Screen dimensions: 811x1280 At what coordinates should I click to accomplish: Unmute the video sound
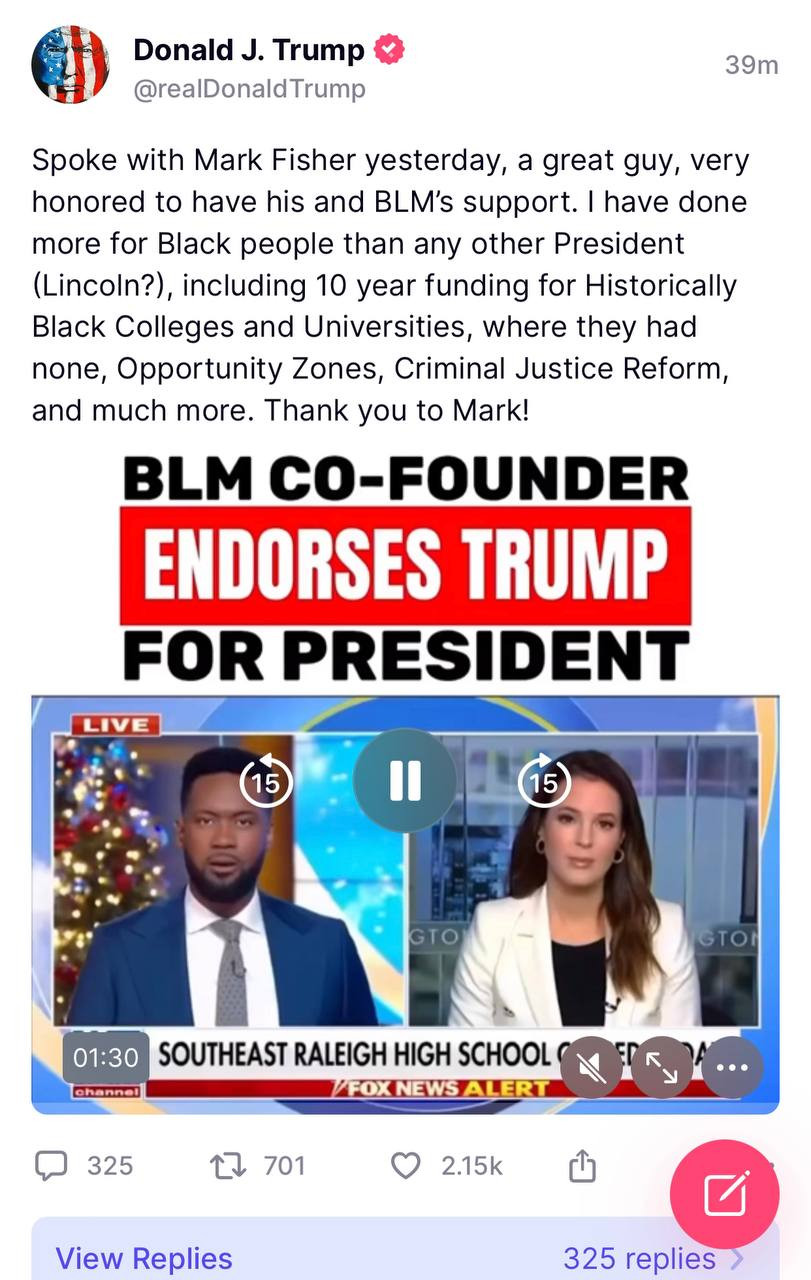tap(591, 1068)
